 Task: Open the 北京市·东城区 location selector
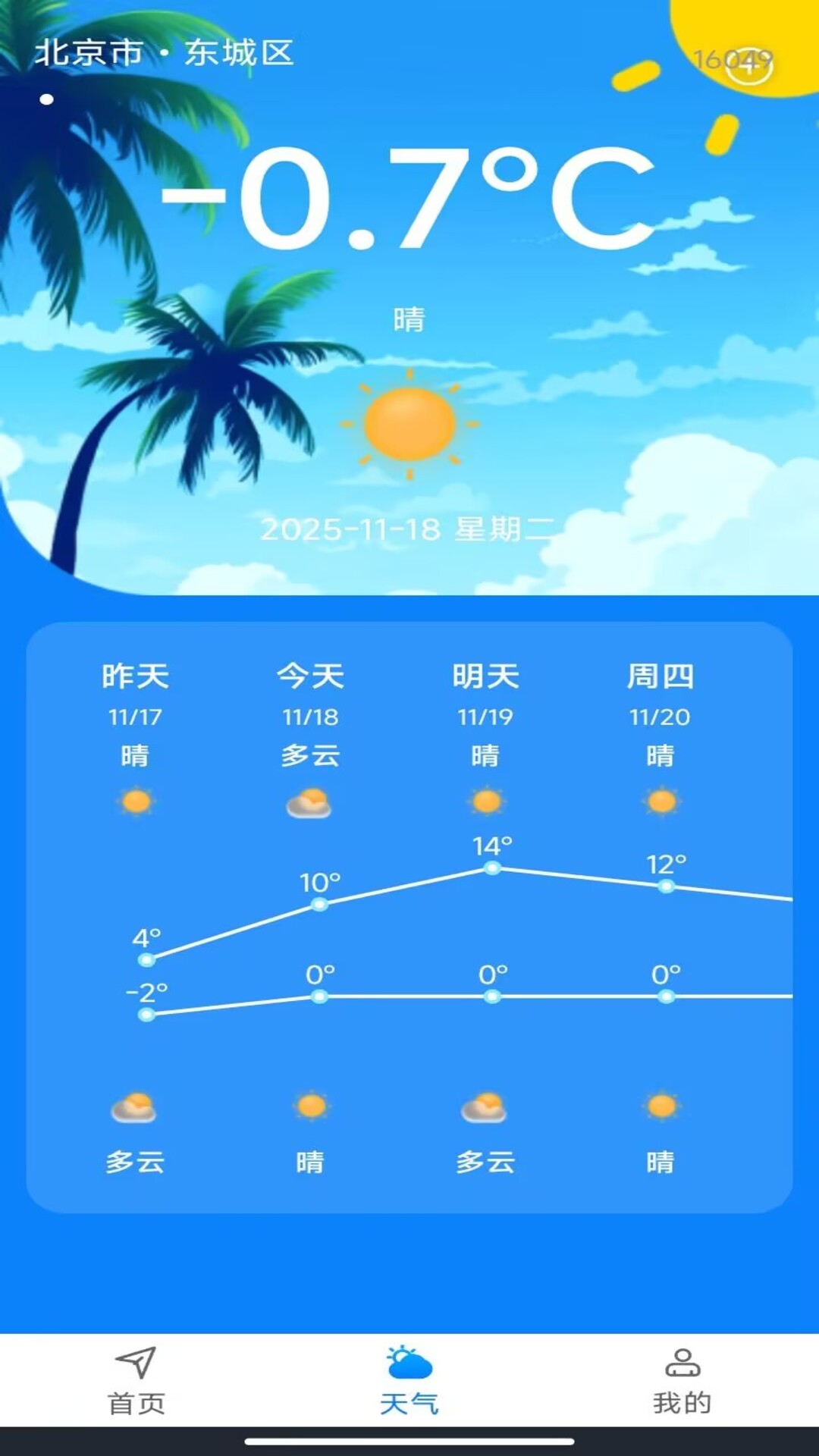pos(165,53)
